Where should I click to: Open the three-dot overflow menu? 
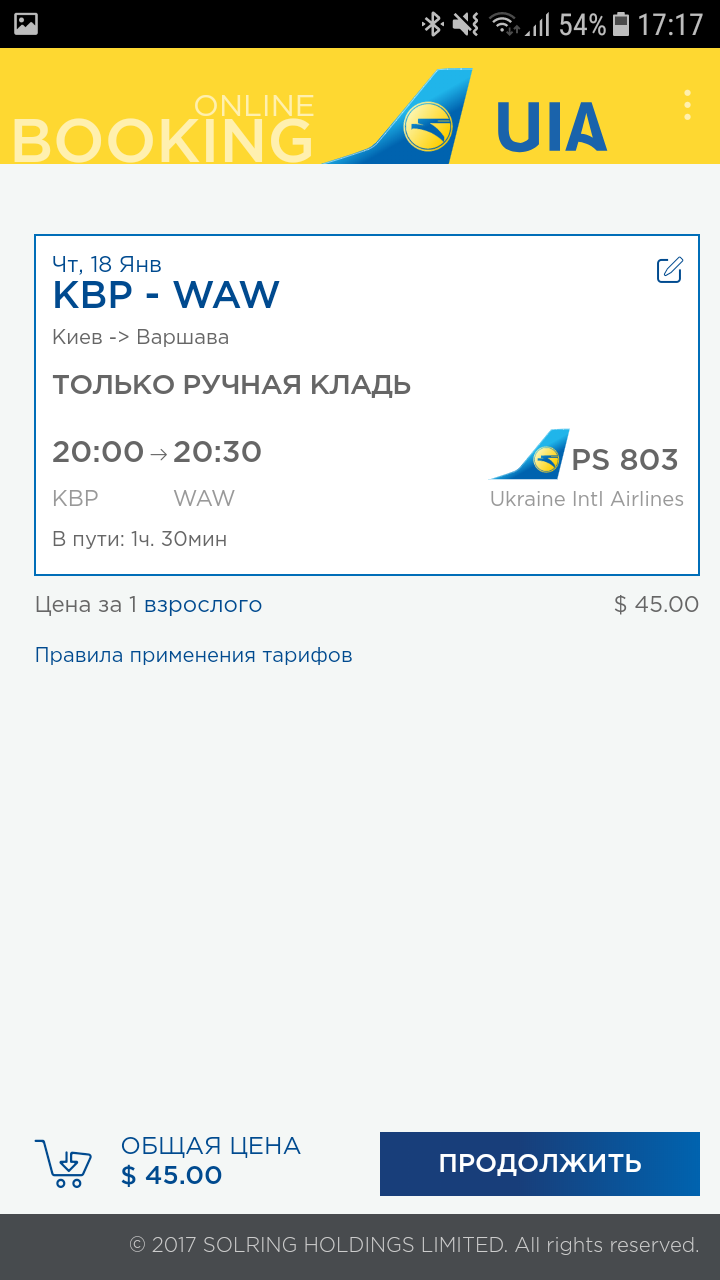(x=687, y=105)
